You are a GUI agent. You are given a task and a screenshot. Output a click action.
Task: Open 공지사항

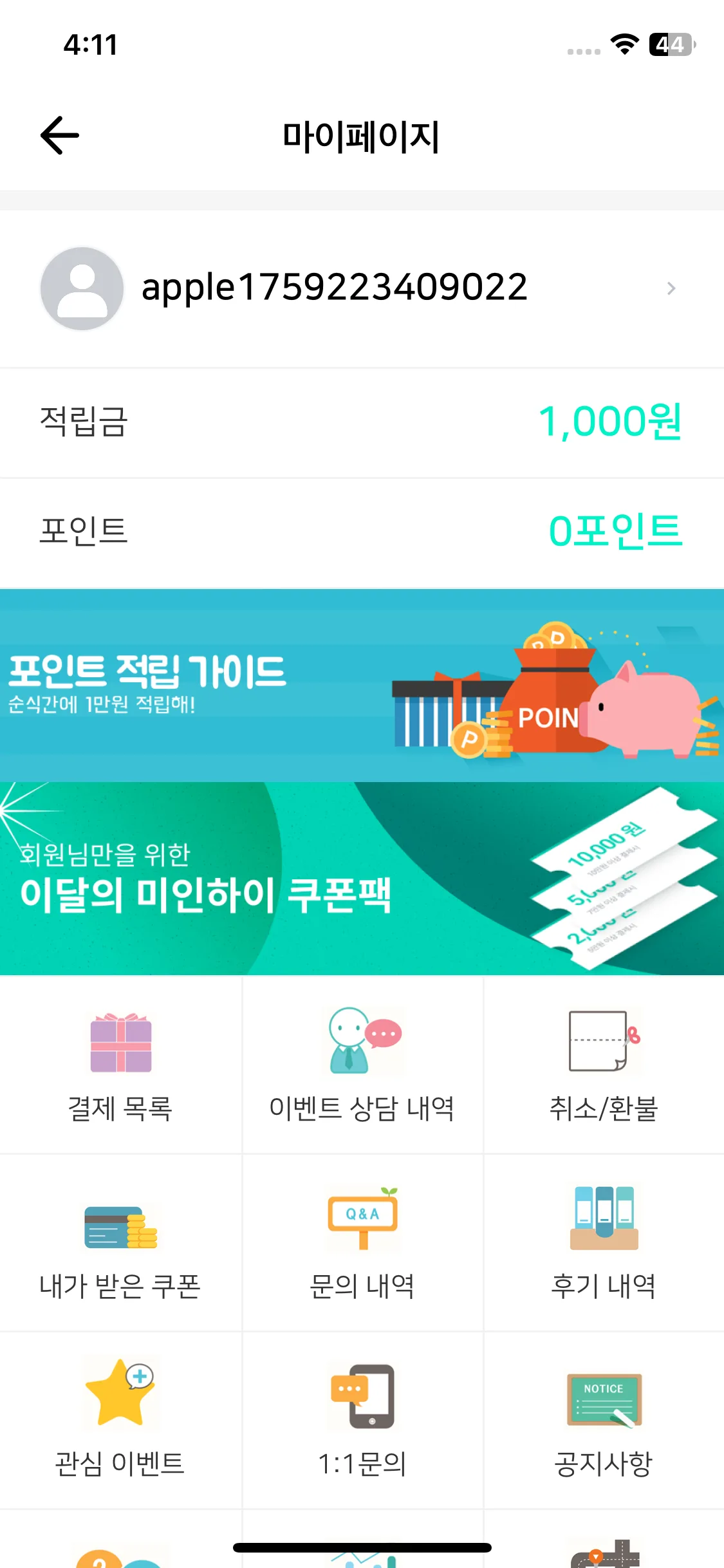(604, 1420)
